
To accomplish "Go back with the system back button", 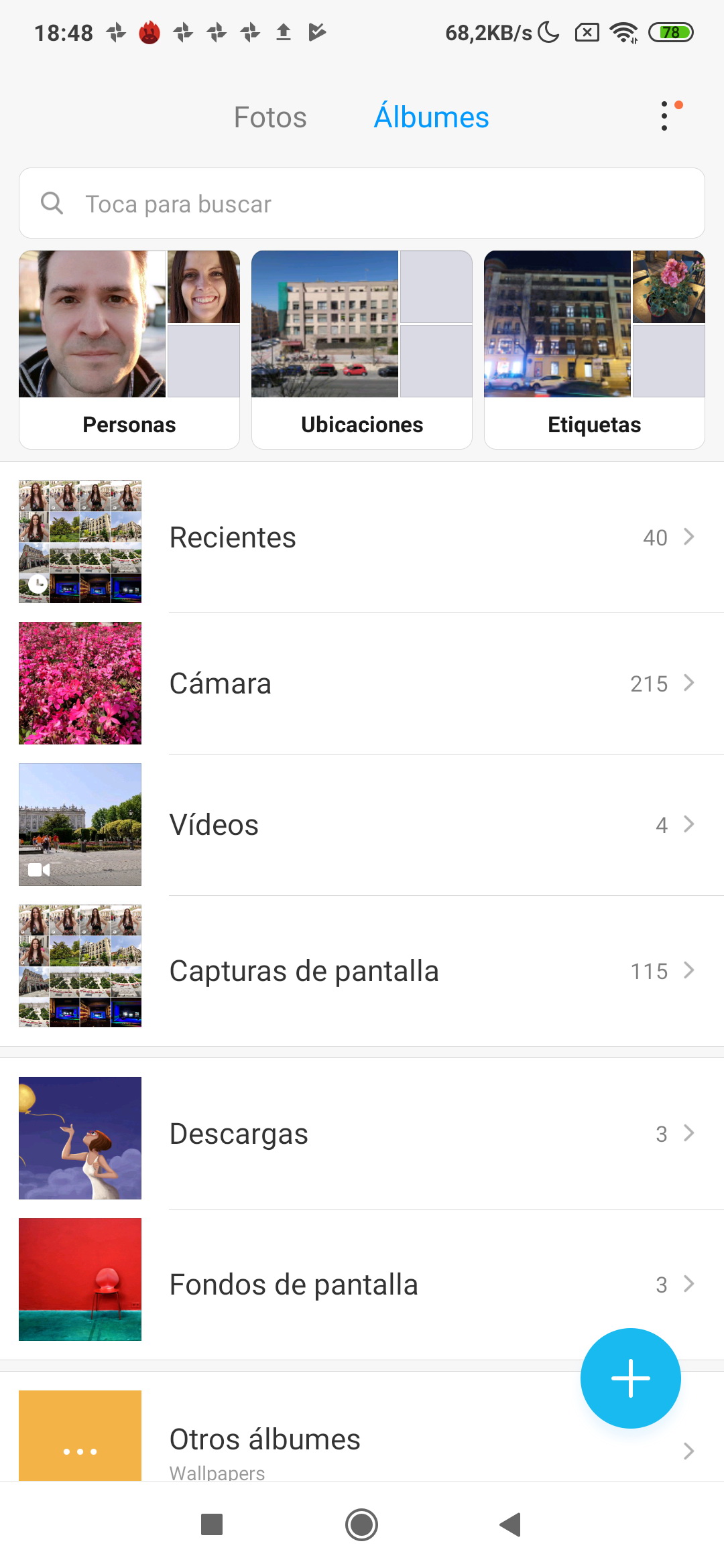I will click(510, 1524).
